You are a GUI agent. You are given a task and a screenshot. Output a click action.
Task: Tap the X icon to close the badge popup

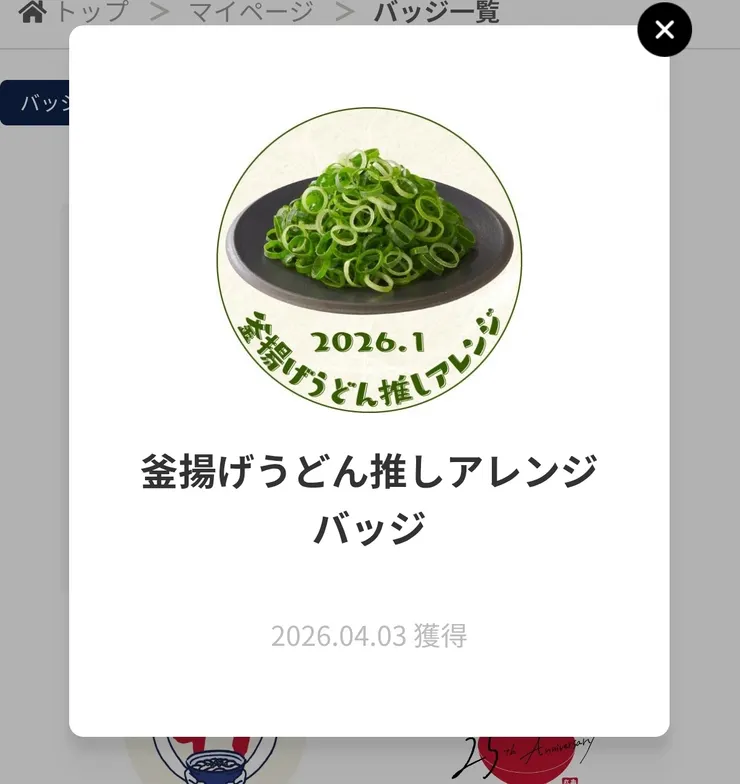[x=664, y=30]
